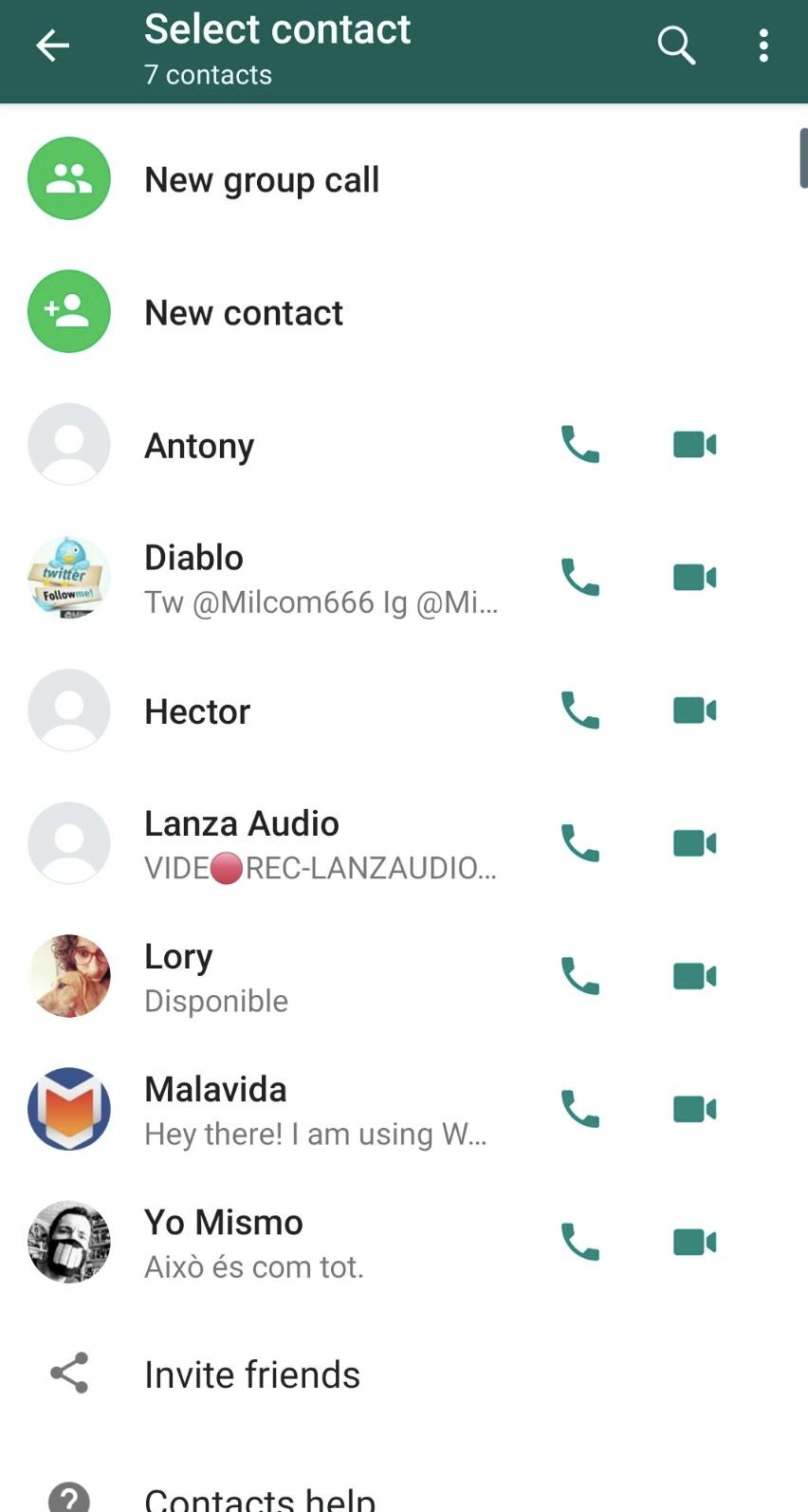Open the contact search
Screen dimensions: 808x1512
[676, 45]
